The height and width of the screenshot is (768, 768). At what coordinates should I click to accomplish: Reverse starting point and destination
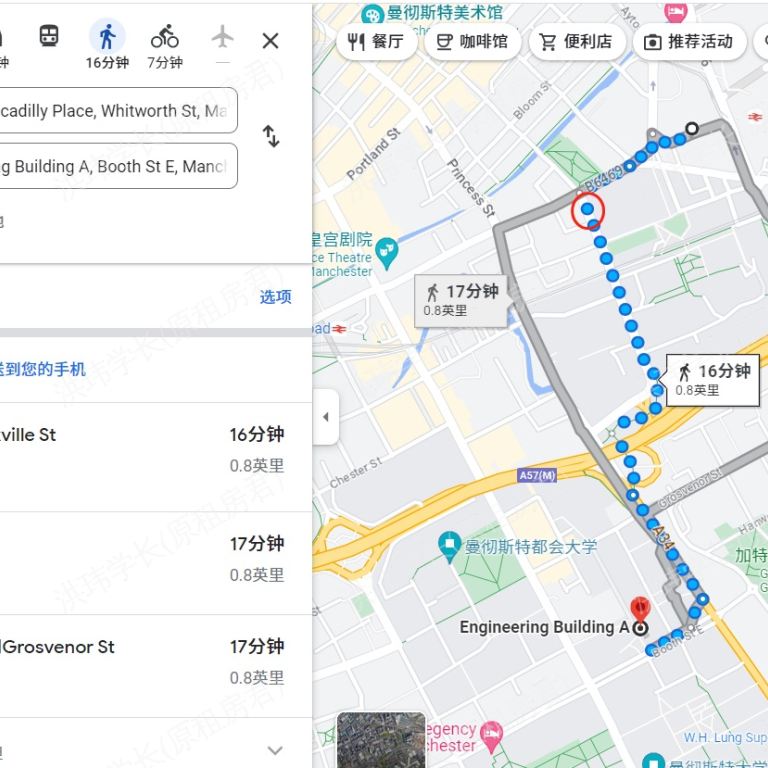[x=271, y=137]
